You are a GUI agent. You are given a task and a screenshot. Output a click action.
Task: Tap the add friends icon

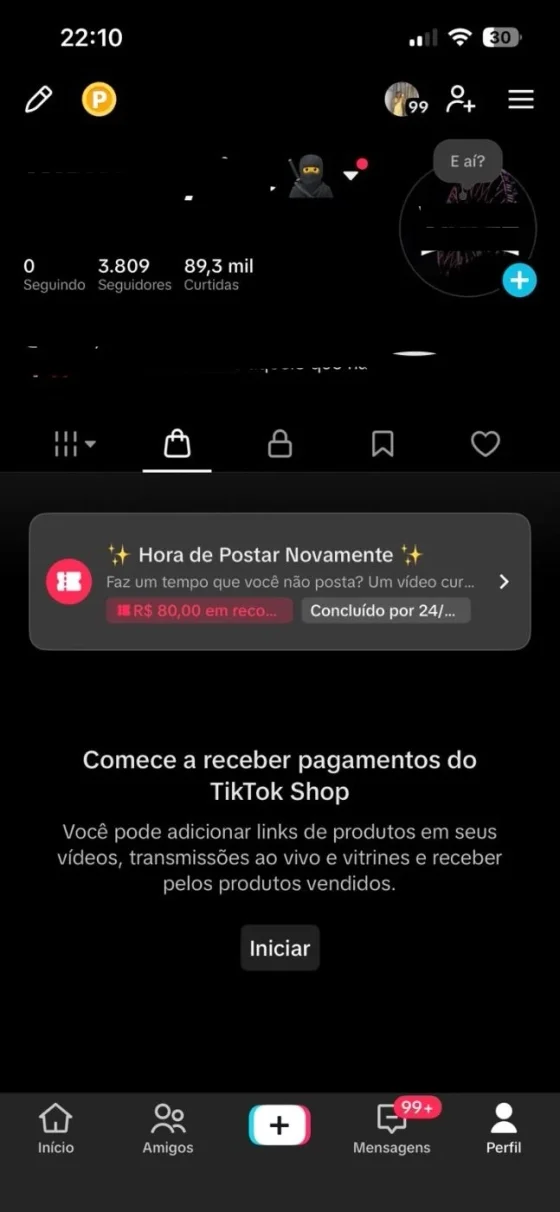tap(461, 100)
